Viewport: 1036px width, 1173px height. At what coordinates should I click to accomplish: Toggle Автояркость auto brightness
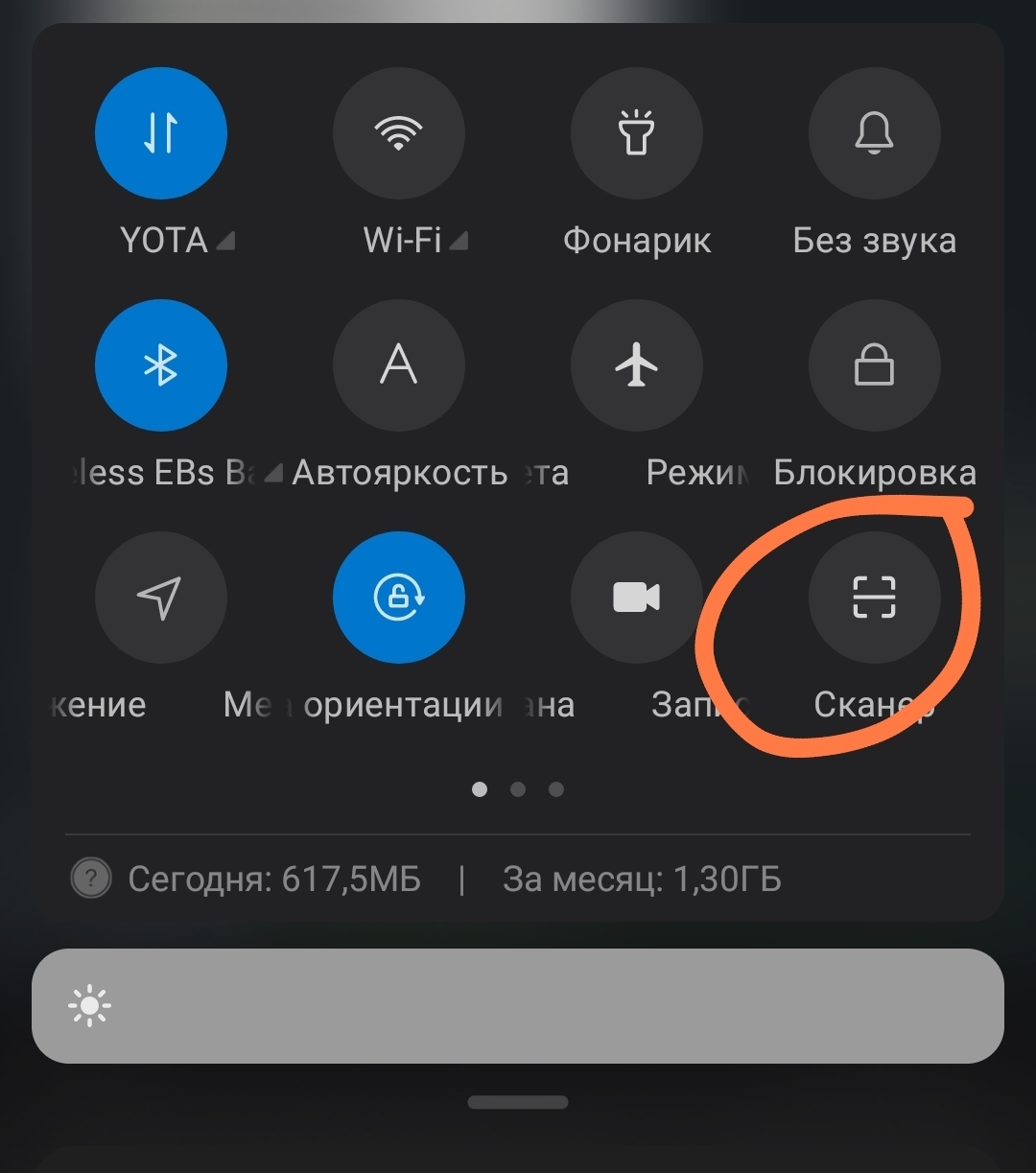398,365
